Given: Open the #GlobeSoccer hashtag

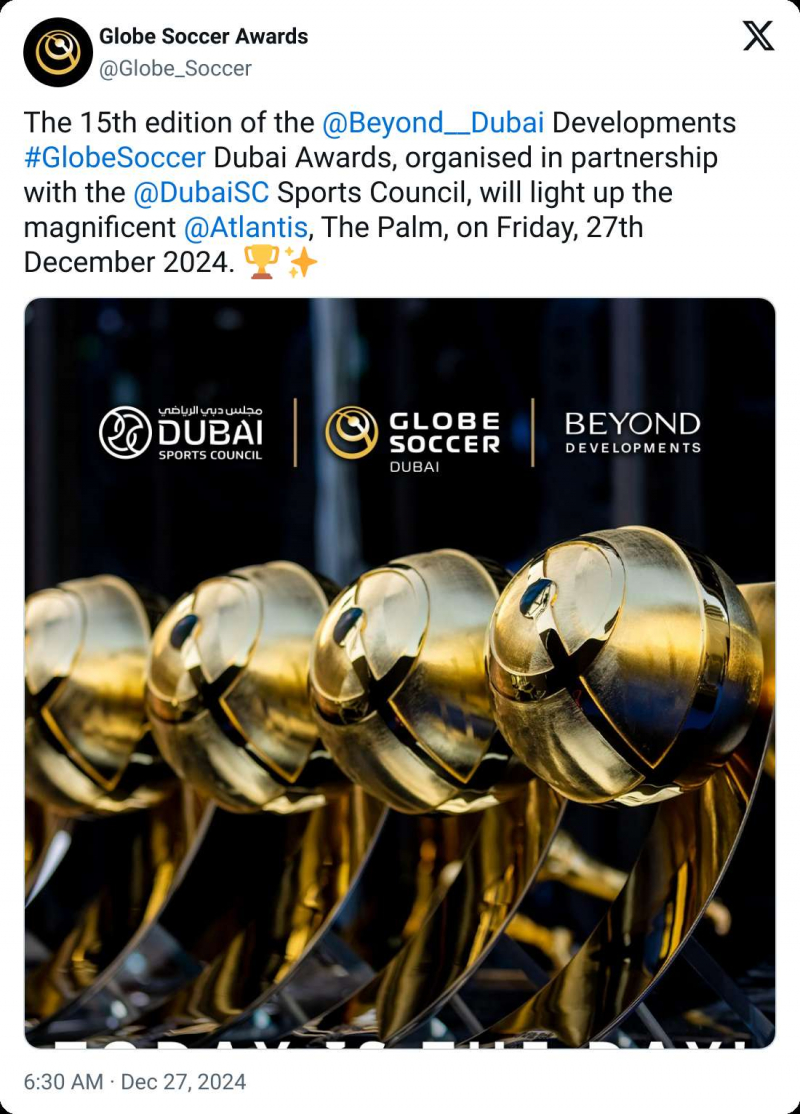Looking at the screenshot, I should click(115, 158).
